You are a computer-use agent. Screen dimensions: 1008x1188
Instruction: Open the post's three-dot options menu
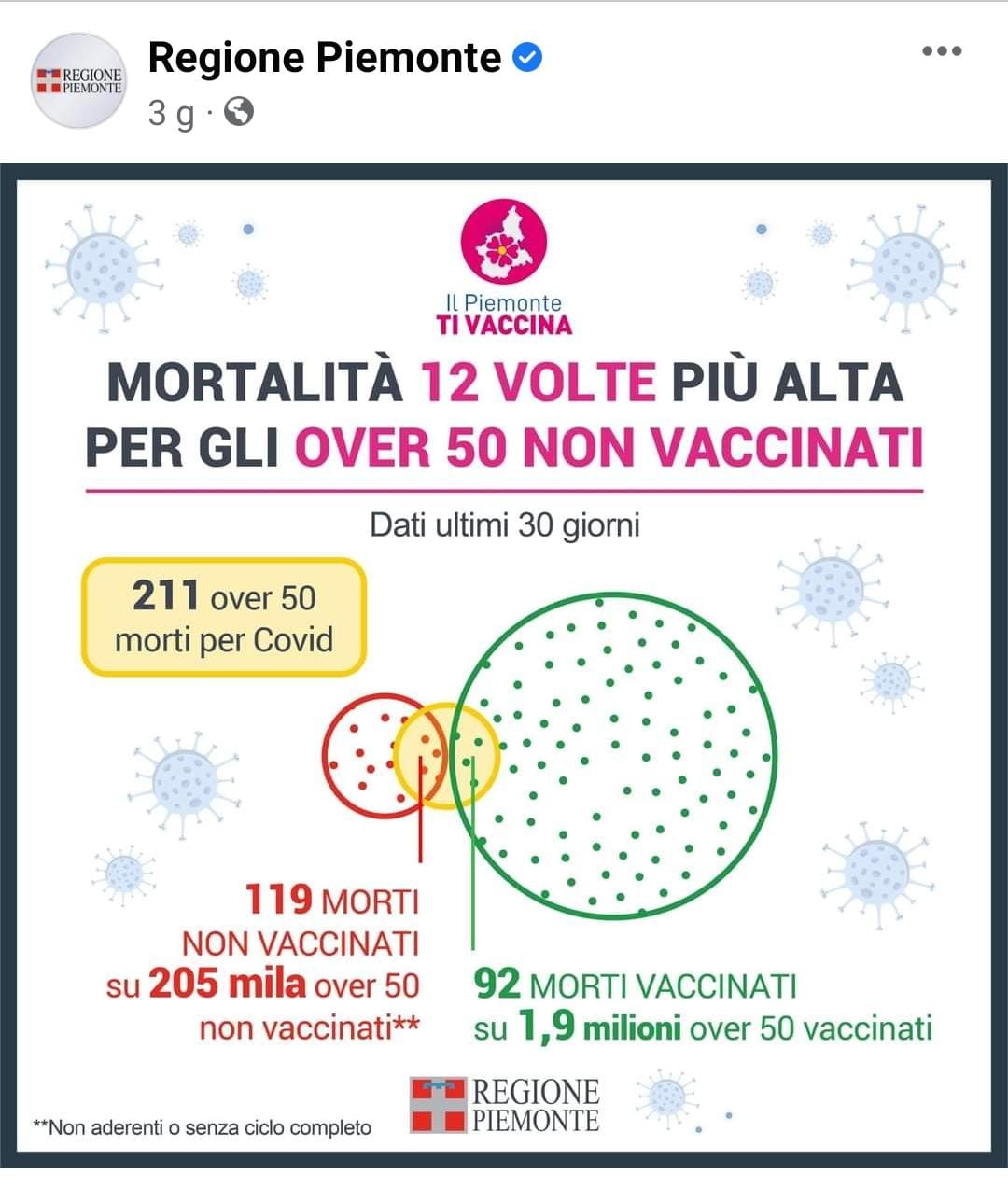tap(941, 51)
